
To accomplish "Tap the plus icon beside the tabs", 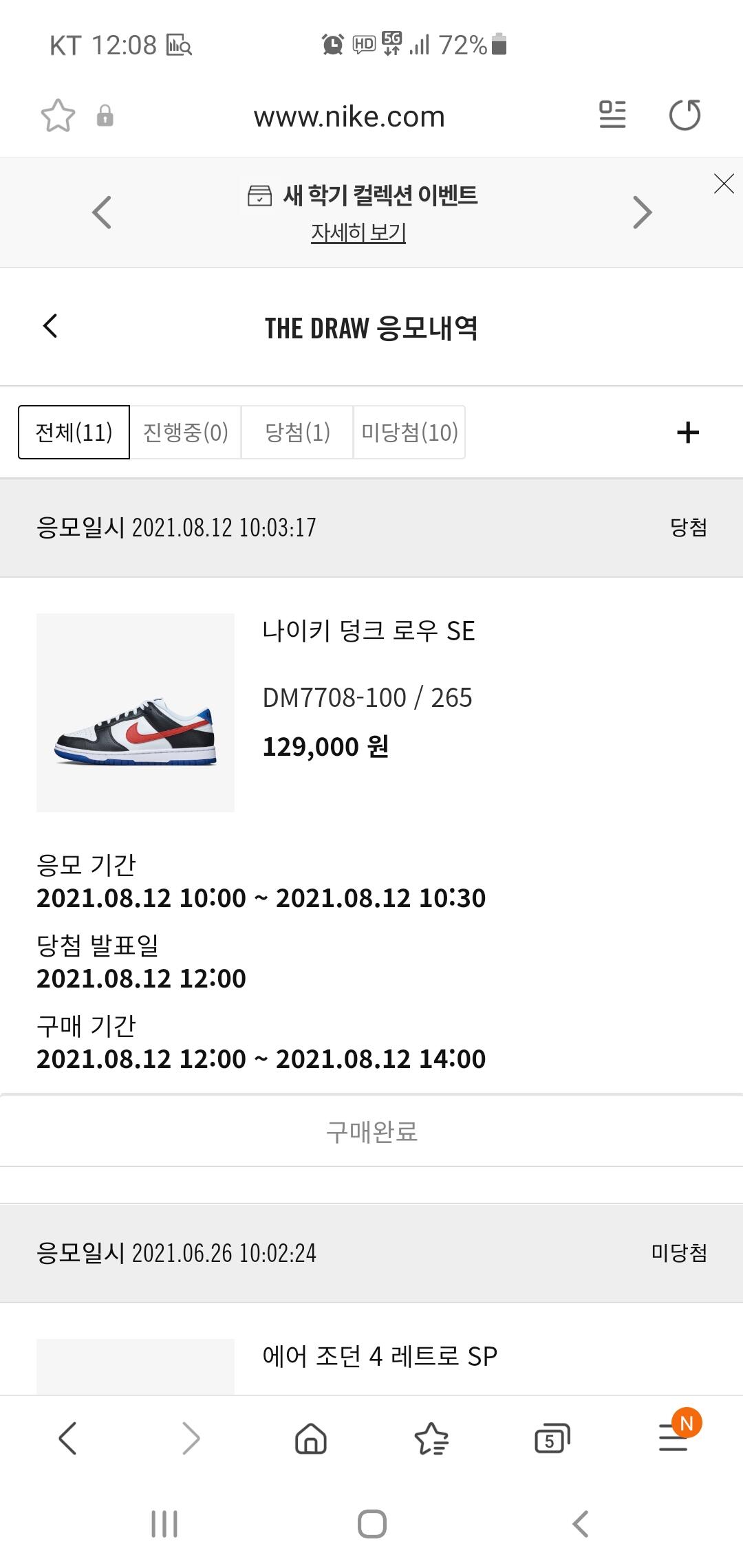I will (687, 433).
